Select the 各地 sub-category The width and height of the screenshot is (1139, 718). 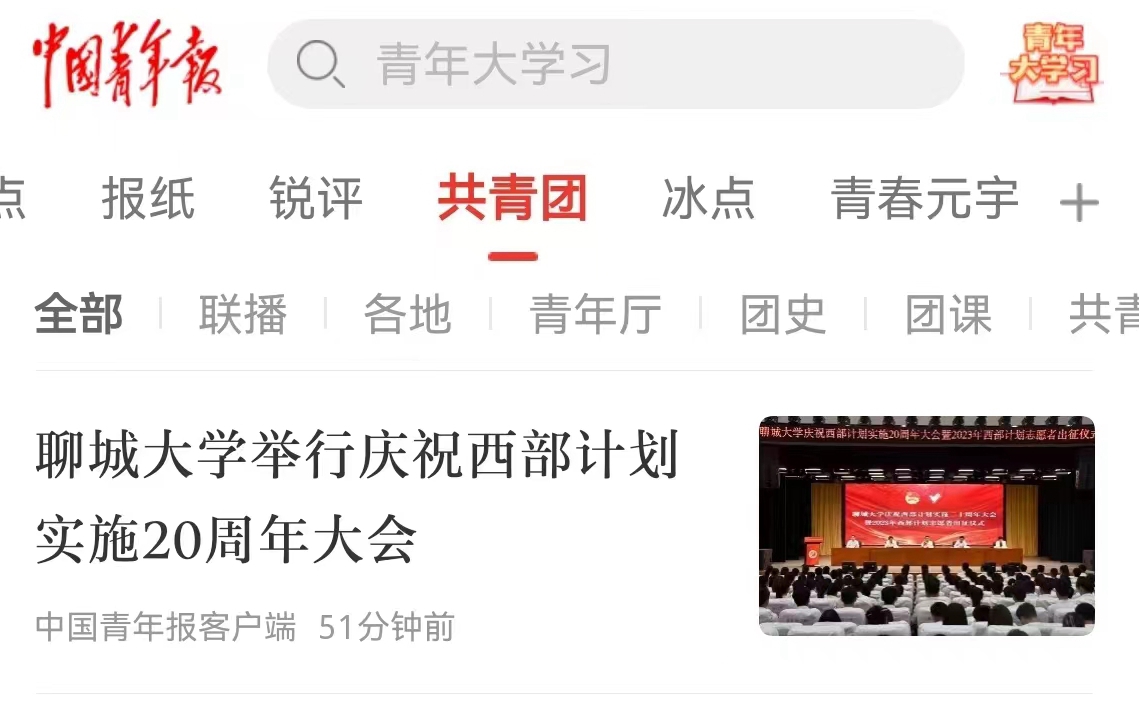point(407,315)
